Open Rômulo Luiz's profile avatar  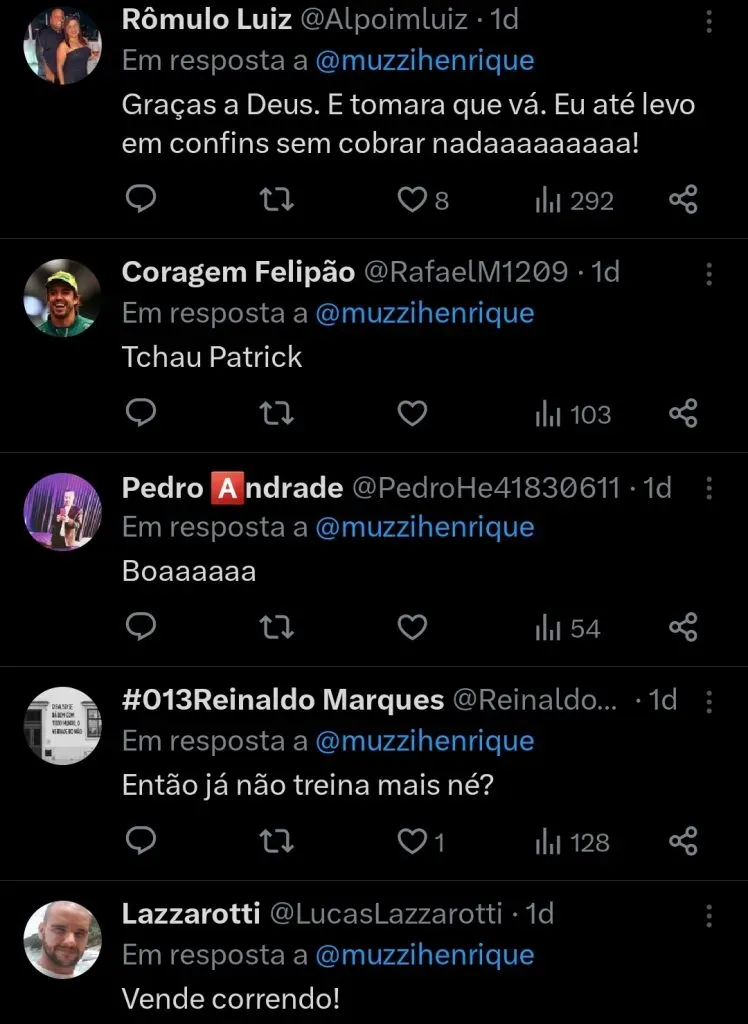[62, 46]
